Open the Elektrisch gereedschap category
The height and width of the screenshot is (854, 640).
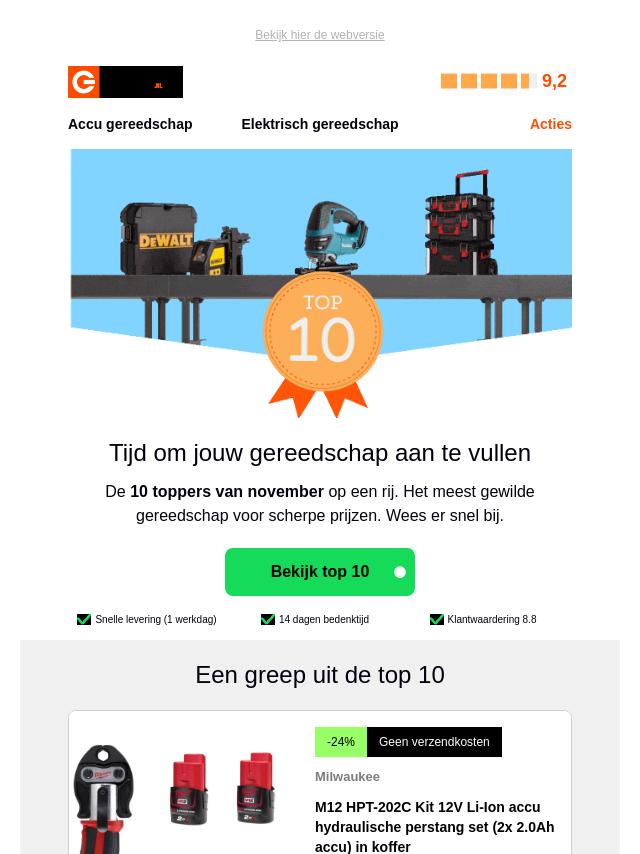pyautogui.click(x=319, y=124)
